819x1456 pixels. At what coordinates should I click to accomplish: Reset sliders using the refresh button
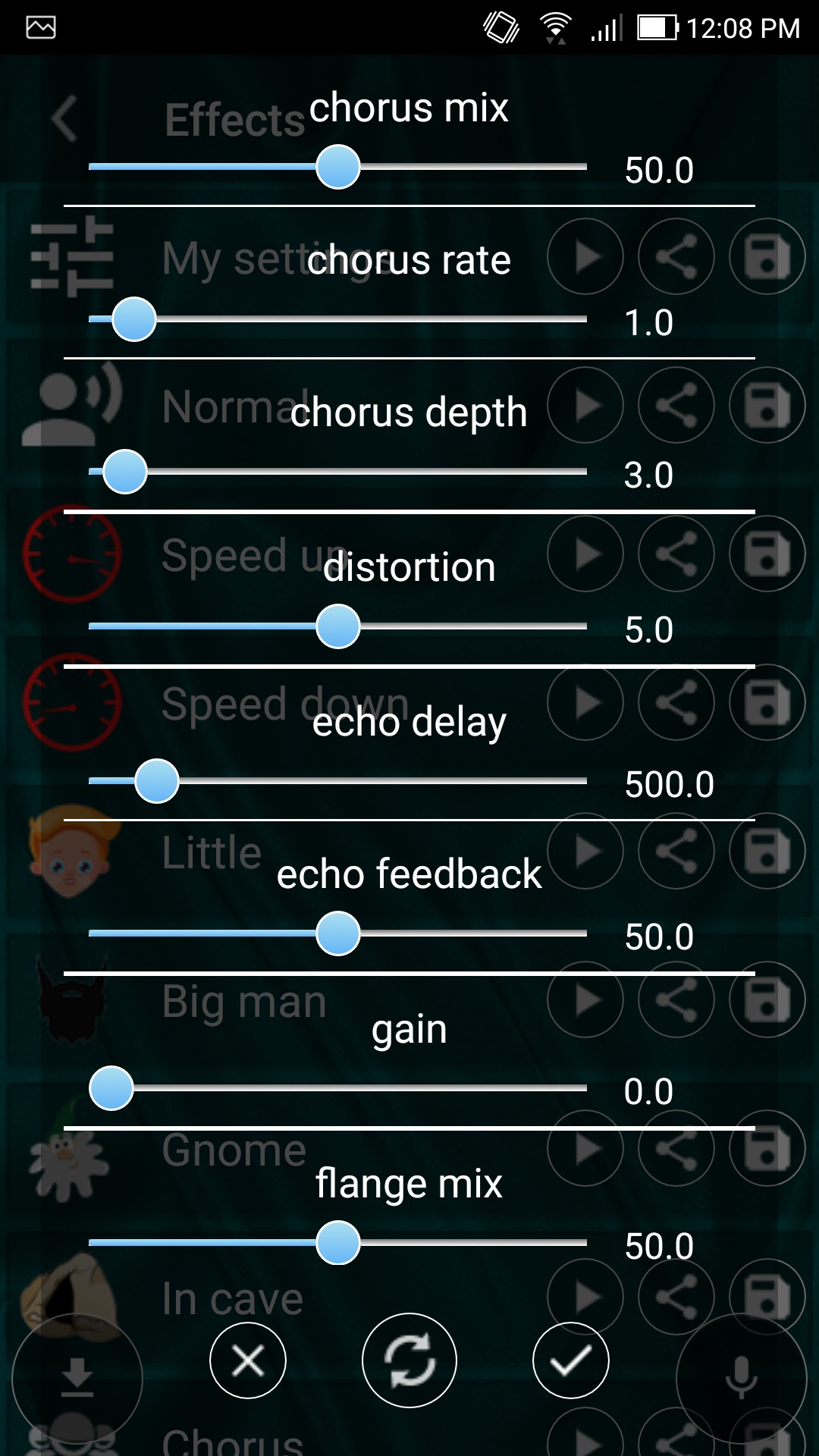[x=409, y=1360]
